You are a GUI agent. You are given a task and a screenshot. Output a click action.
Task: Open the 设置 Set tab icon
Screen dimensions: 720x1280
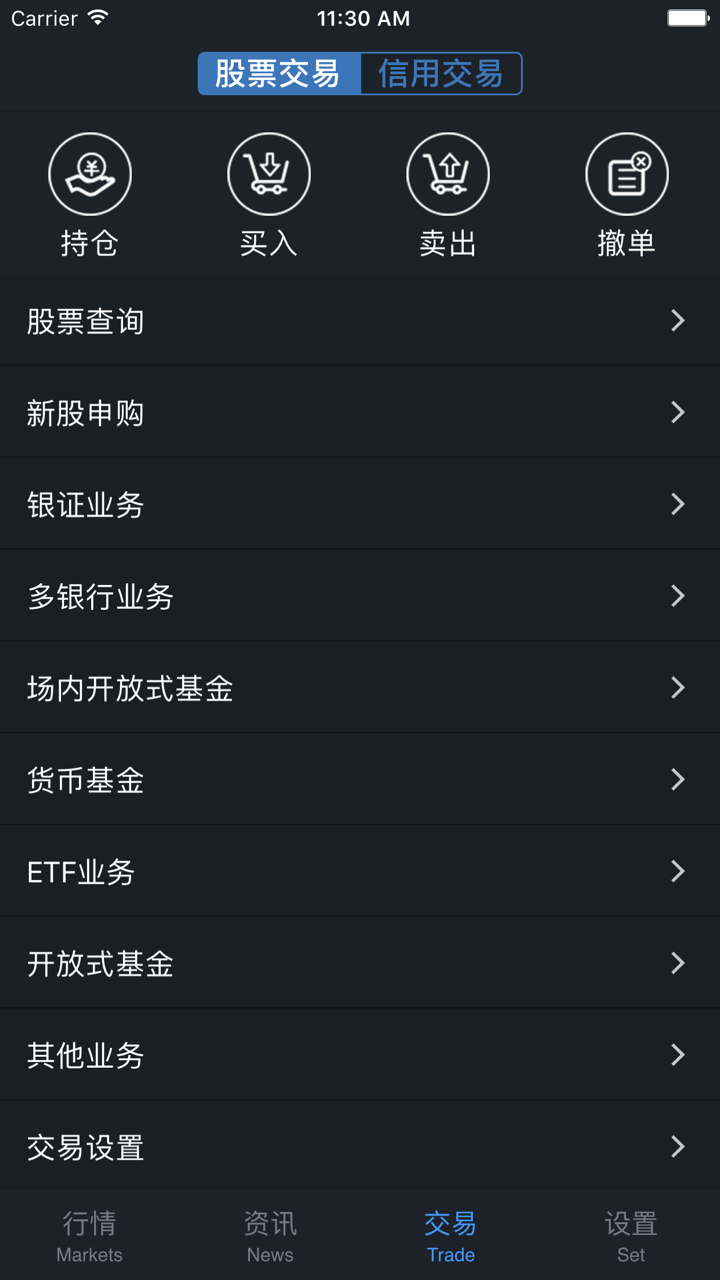tap(630, 1235)
